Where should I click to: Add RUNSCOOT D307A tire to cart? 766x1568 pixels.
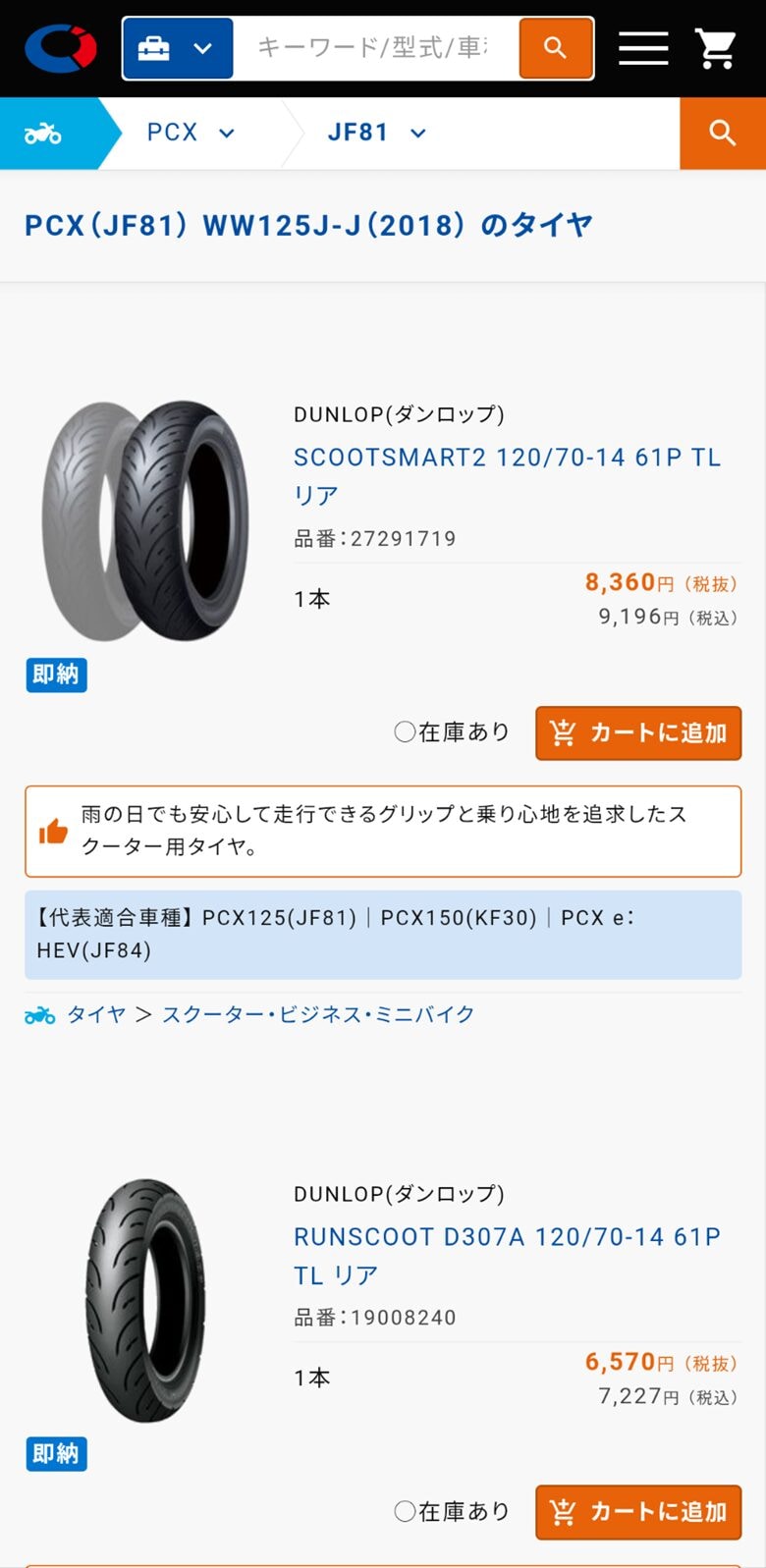point(638,1512)
